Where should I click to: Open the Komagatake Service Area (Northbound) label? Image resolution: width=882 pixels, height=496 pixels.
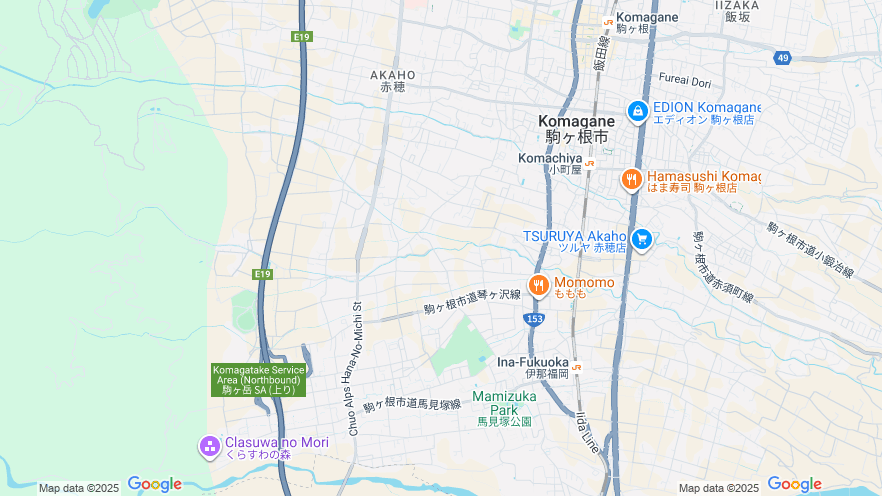pyautogui.click(x=258, y=380)
